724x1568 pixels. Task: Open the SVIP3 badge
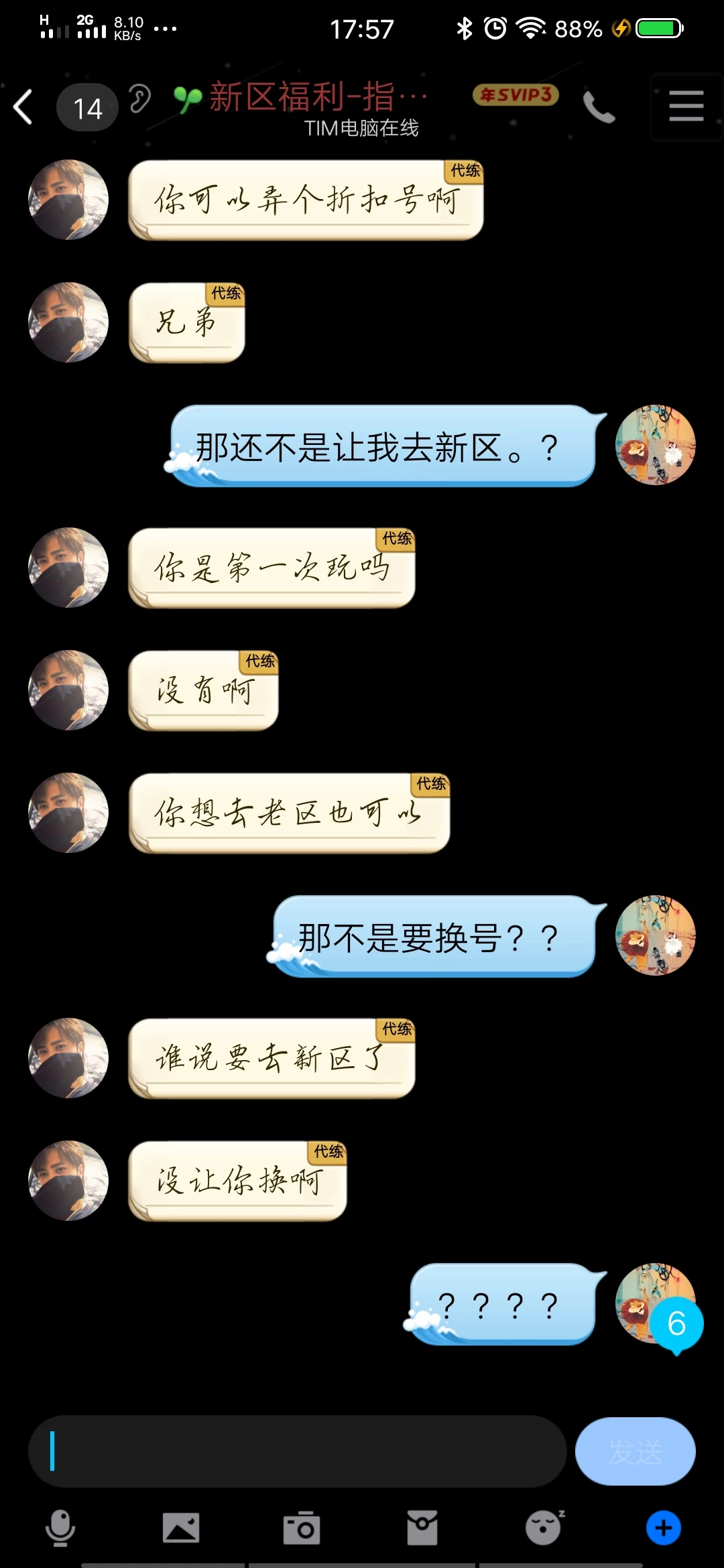coord(516,95)
